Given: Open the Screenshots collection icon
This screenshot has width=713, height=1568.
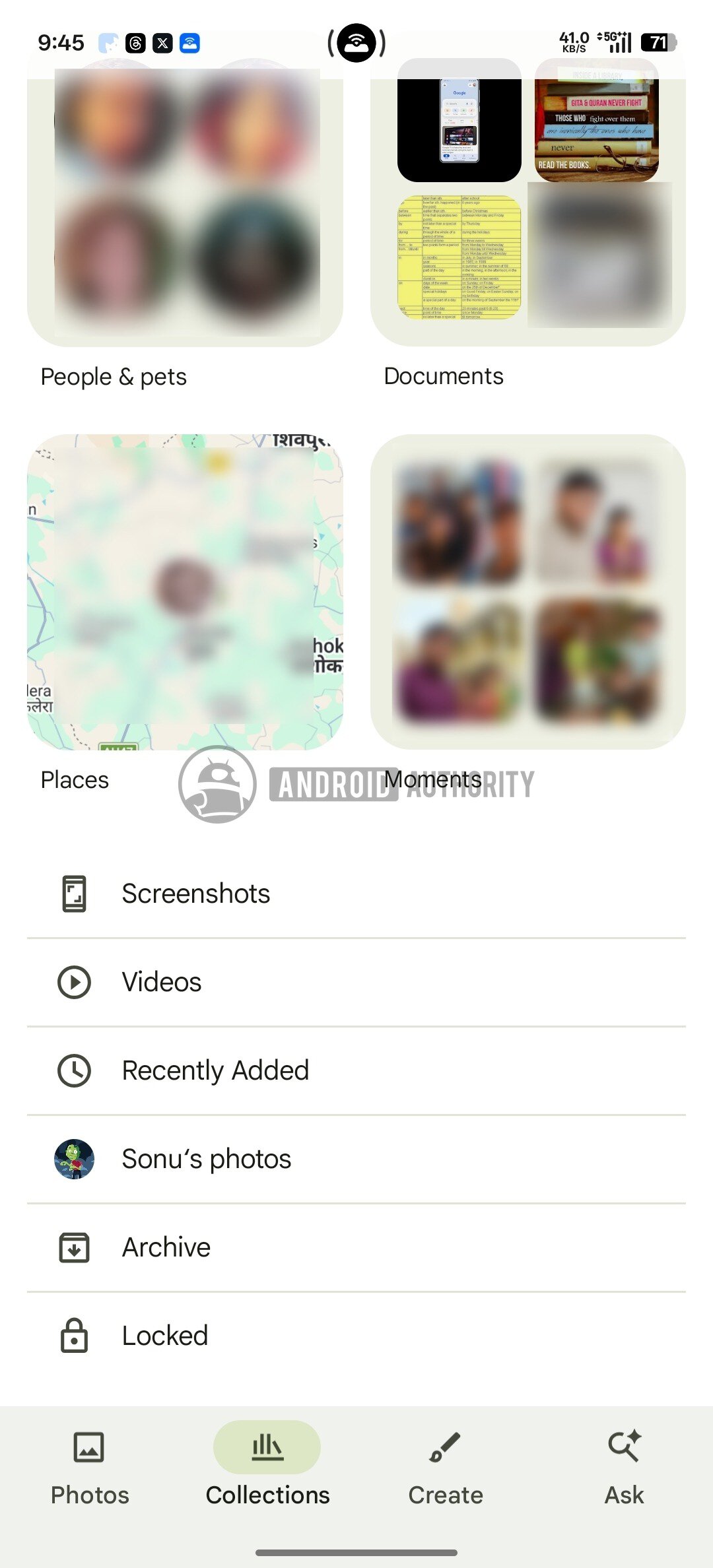Looking at the screenshot, I should (74, 894).
